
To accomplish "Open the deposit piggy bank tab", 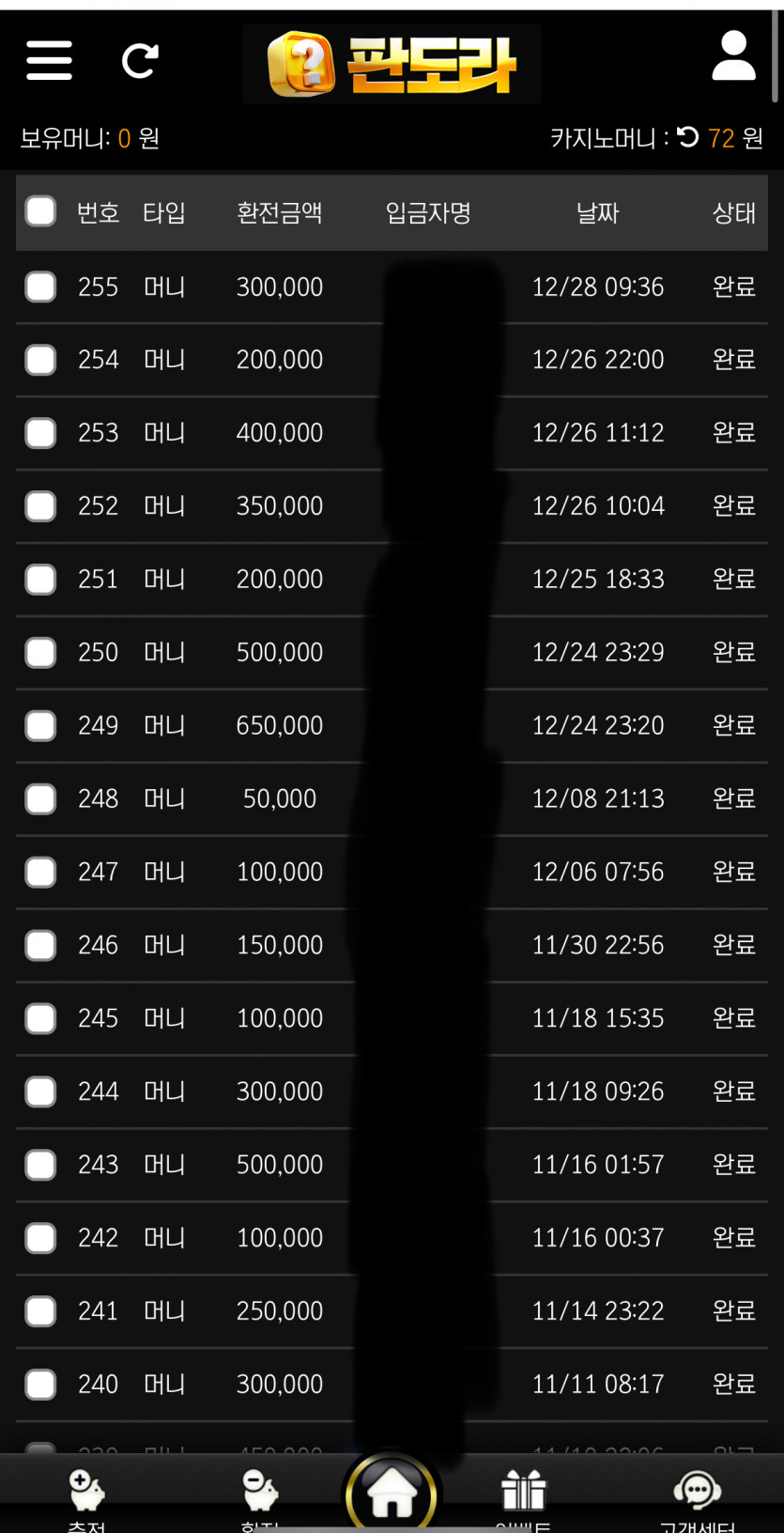I will pyautogui.click(x=86, y=1499).
